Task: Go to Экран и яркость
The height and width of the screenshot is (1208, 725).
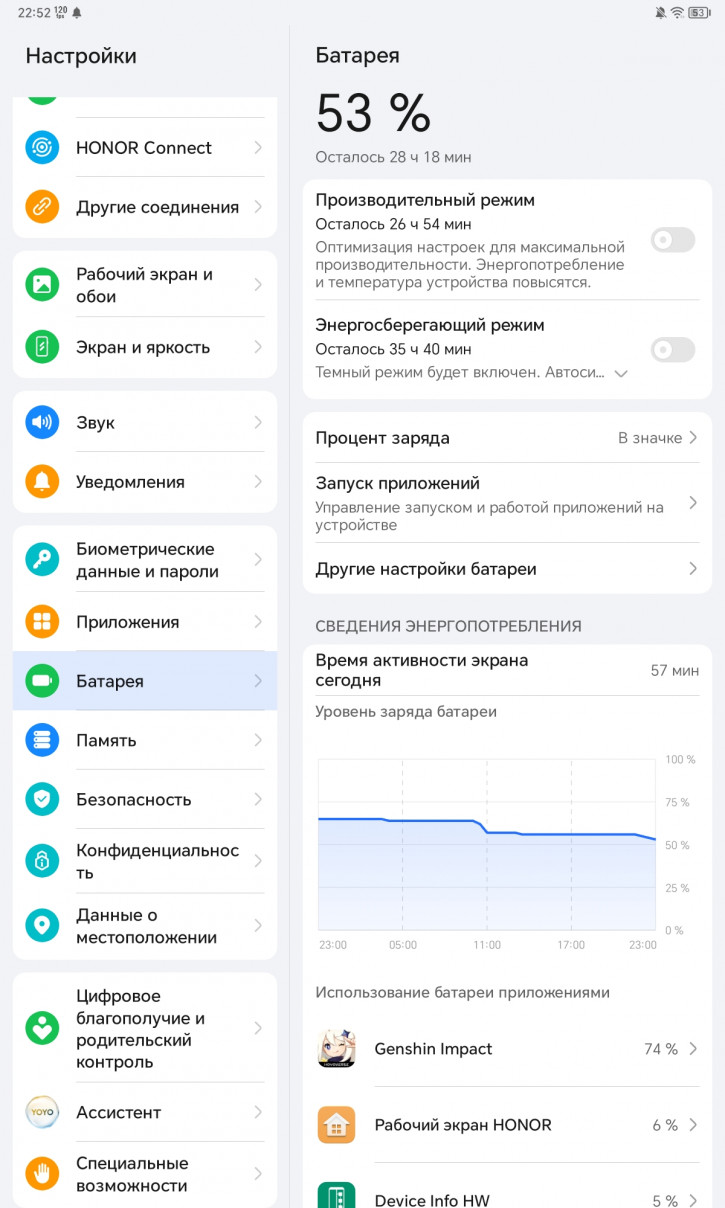Action: [x=144, y=348]
